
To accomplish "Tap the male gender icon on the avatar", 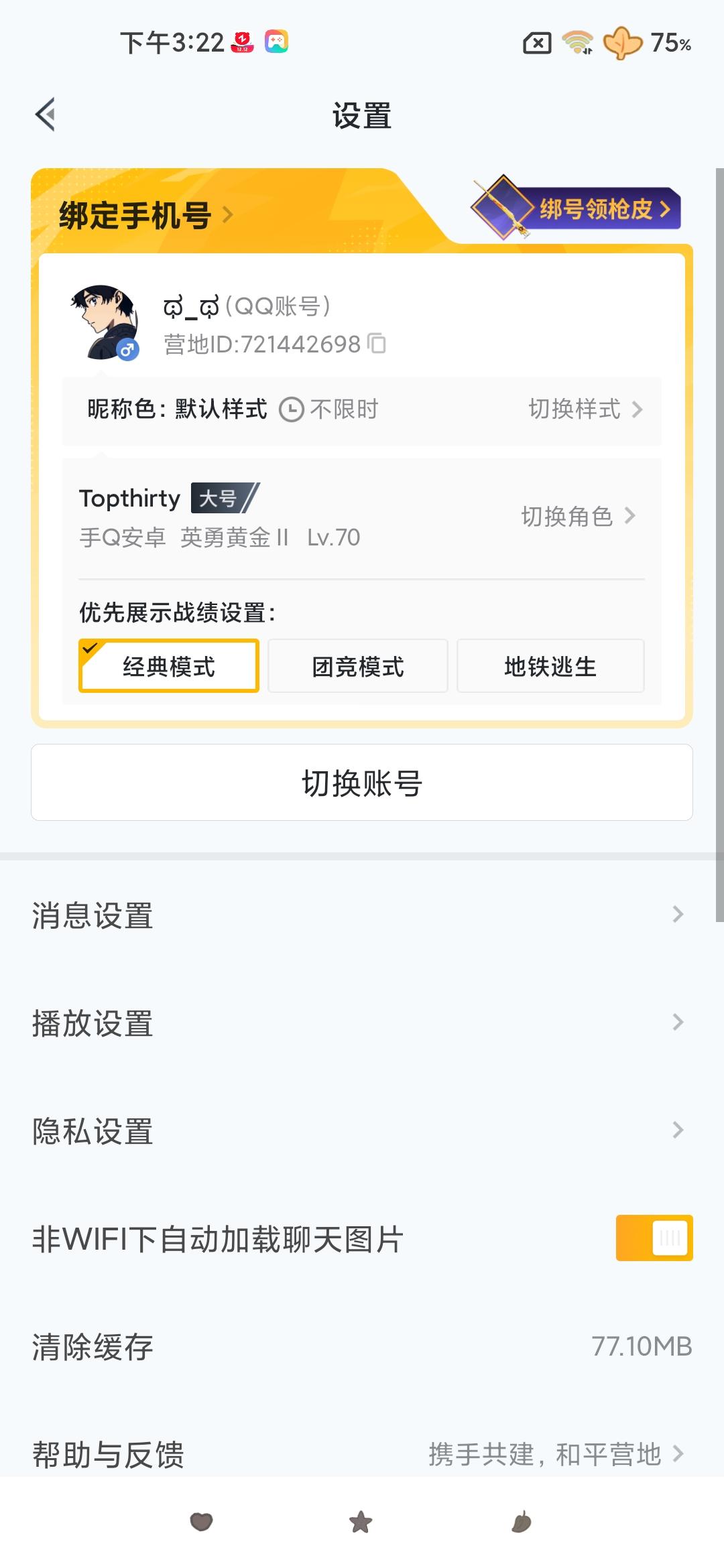I will (129, 348).
